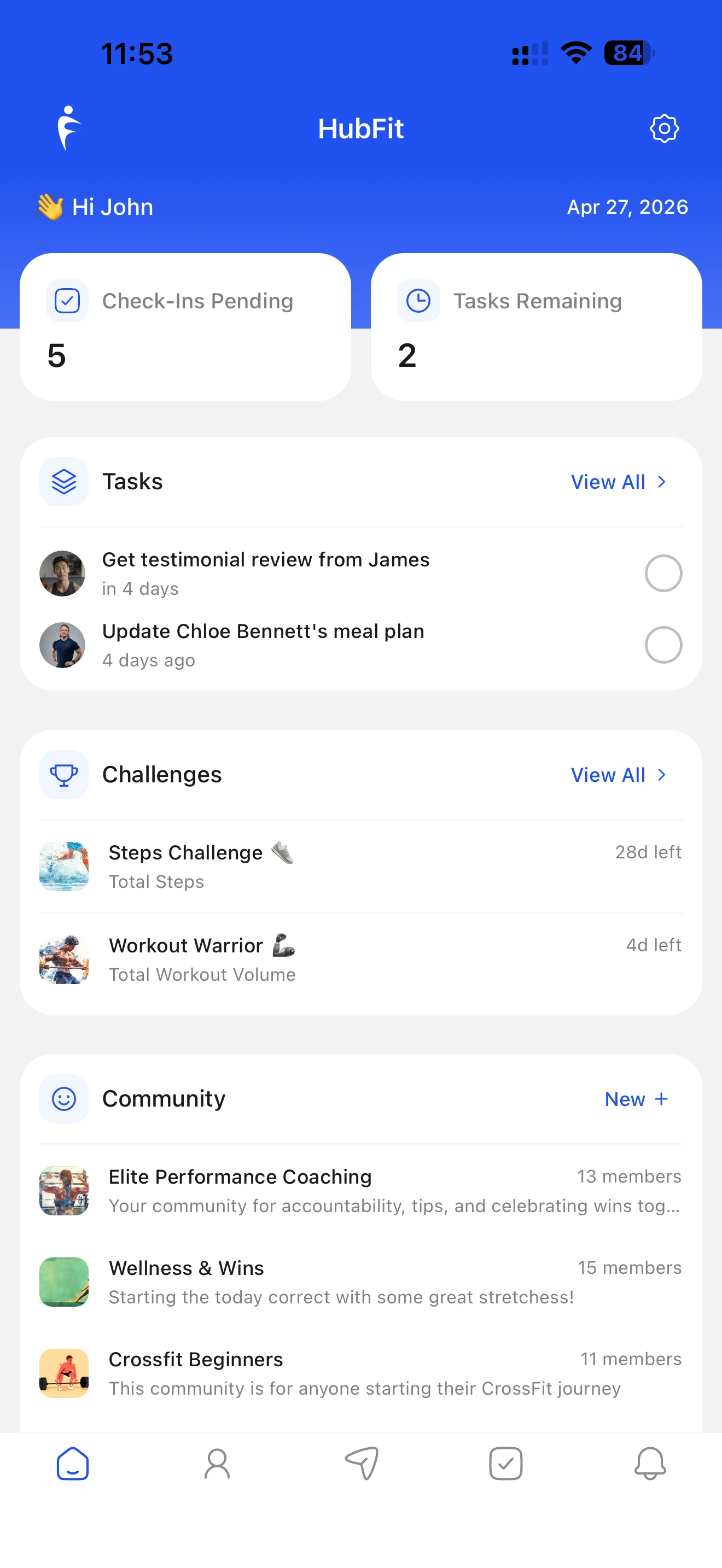View all tasks
This screenshot has width=722, height=1568.
tap(619, 482)
